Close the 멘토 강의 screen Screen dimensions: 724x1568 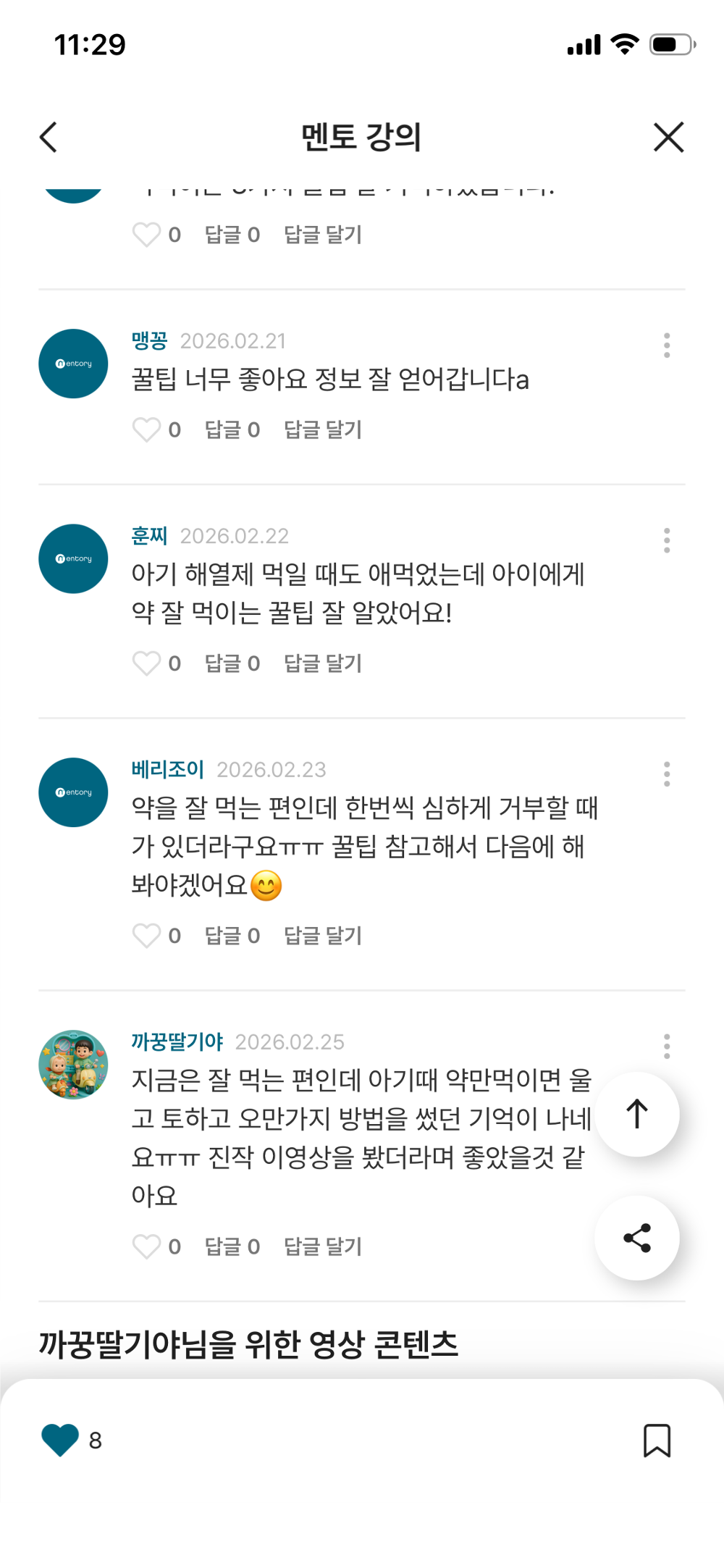[x=668, y=137]
